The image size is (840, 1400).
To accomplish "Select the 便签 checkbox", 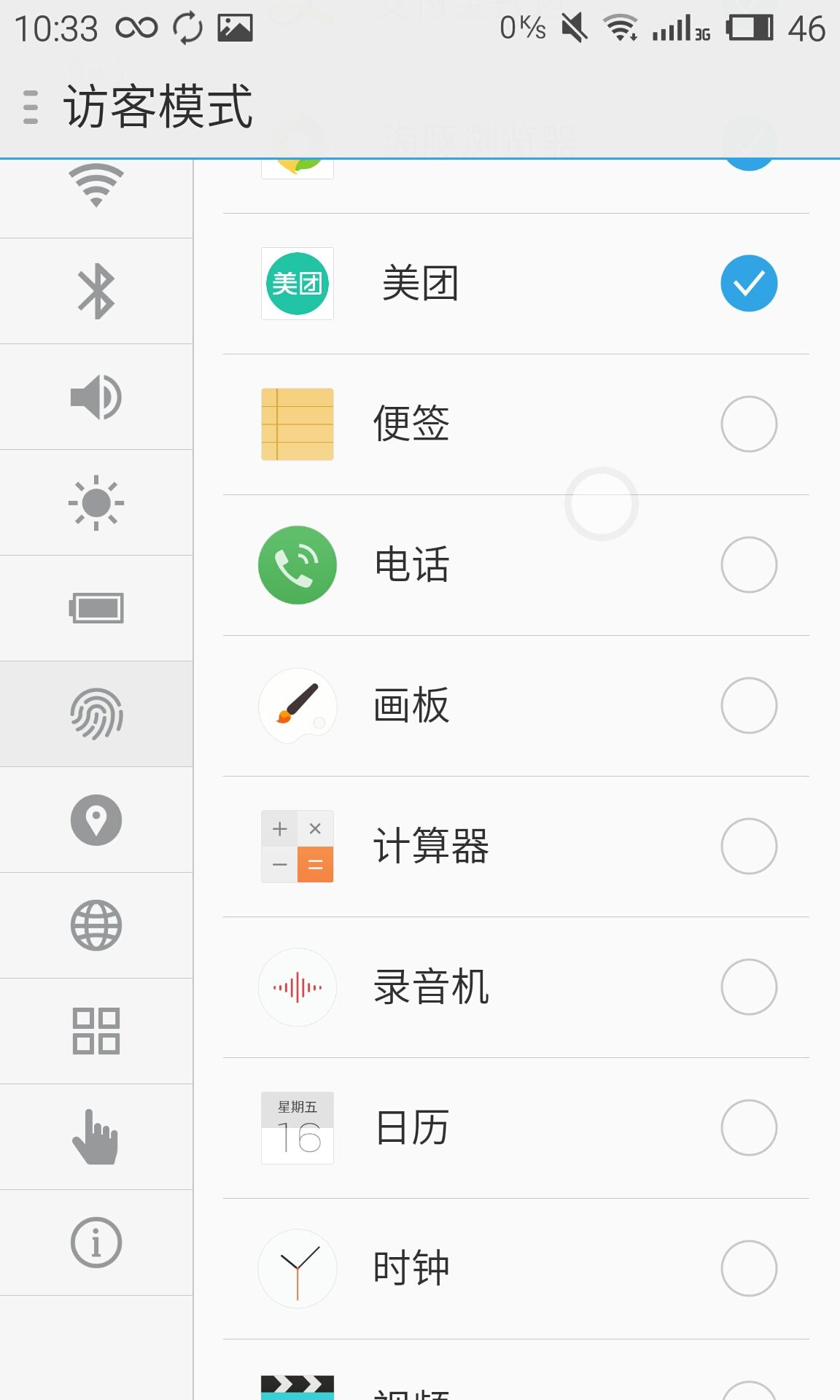I will [x=749, y=424].
